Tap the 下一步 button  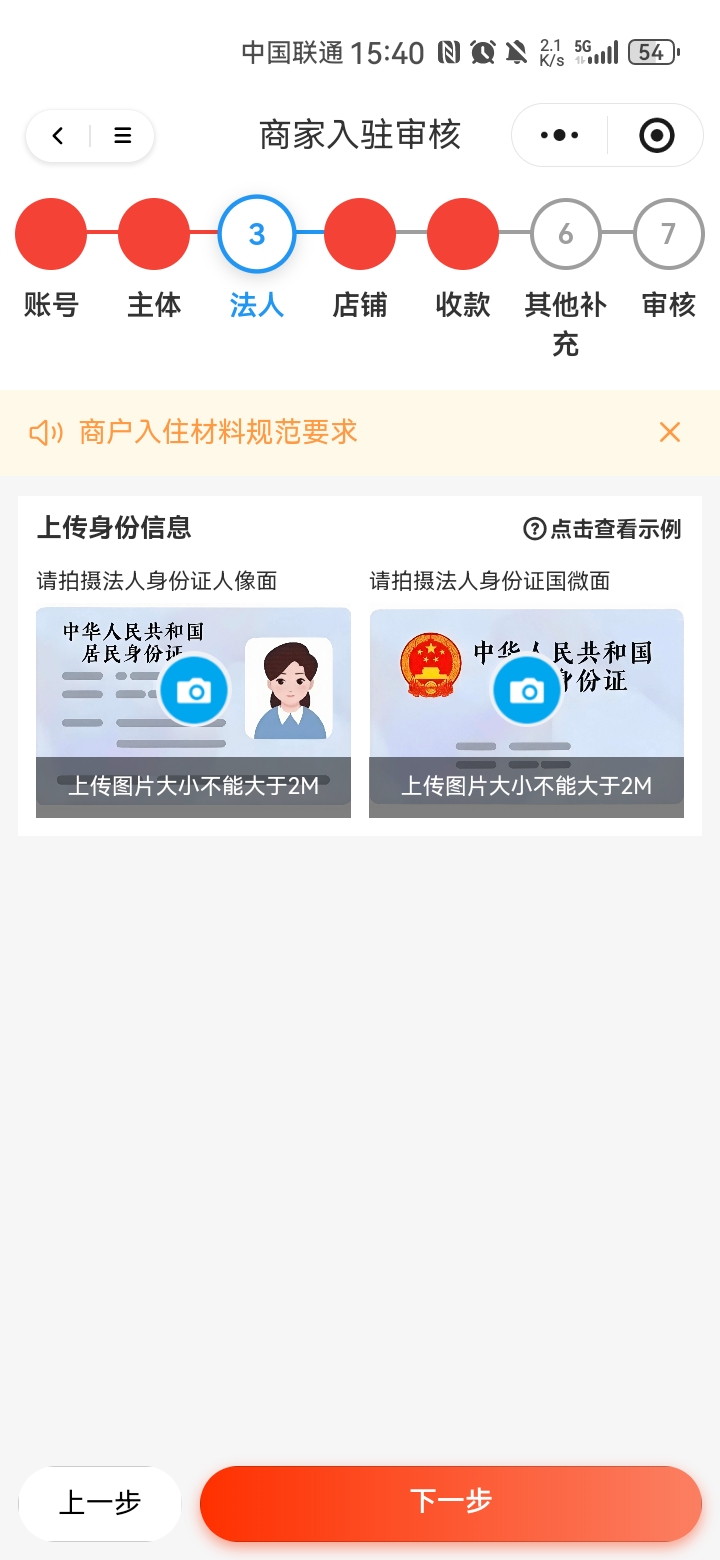coord(450,1503)
